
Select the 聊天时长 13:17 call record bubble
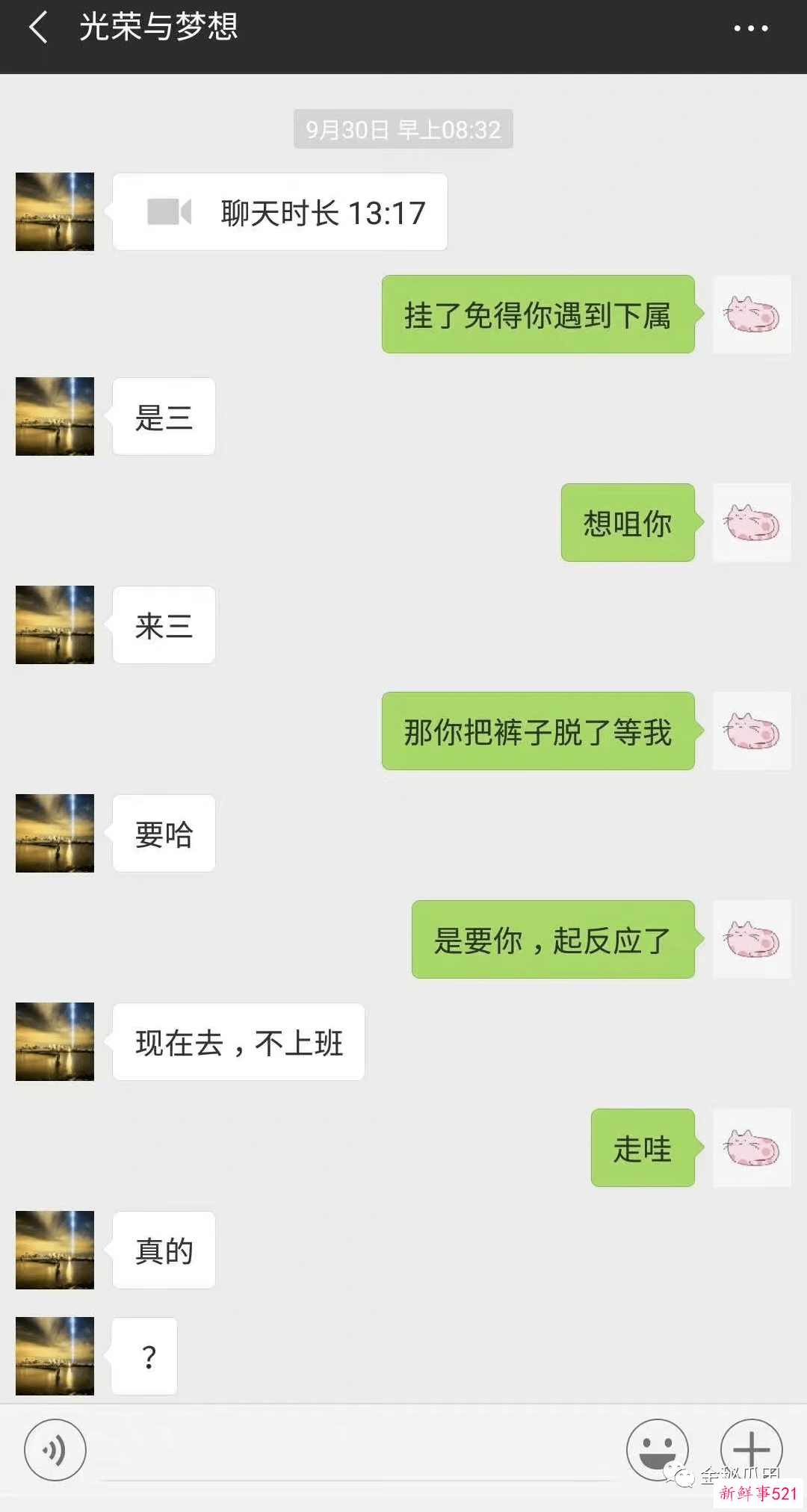click(279, 211)
